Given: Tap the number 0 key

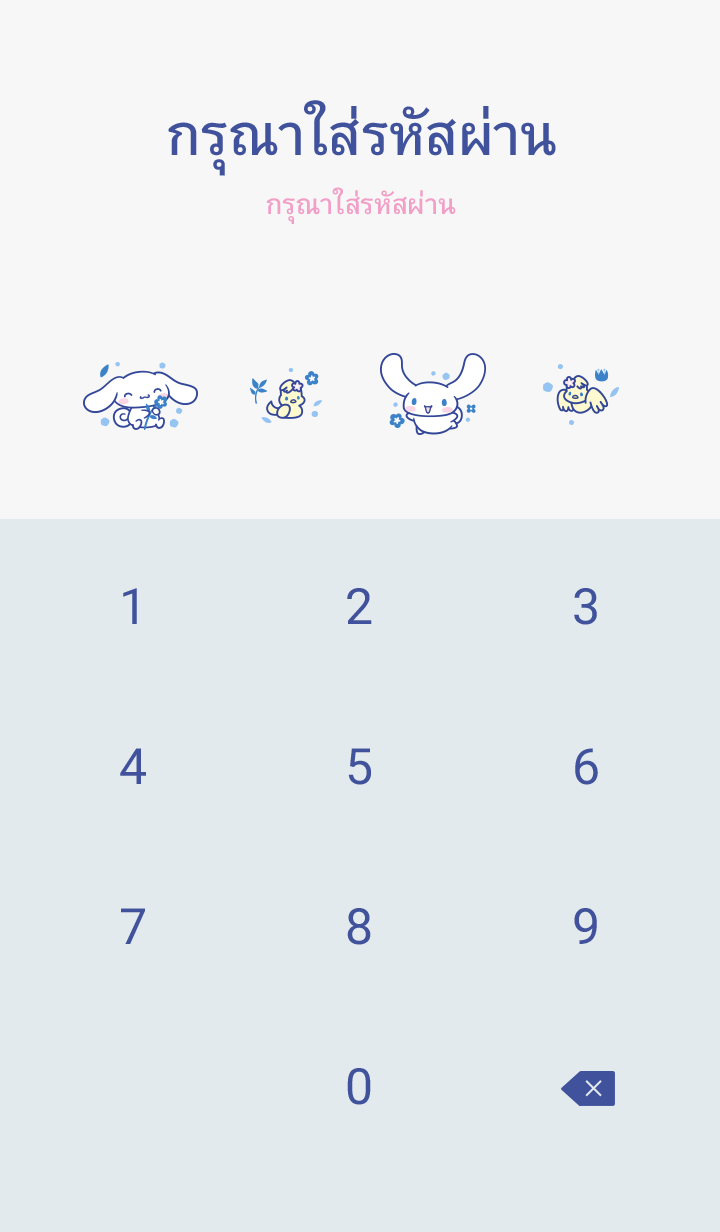Looking at the screenshot, I should (x=359, y=1087).
